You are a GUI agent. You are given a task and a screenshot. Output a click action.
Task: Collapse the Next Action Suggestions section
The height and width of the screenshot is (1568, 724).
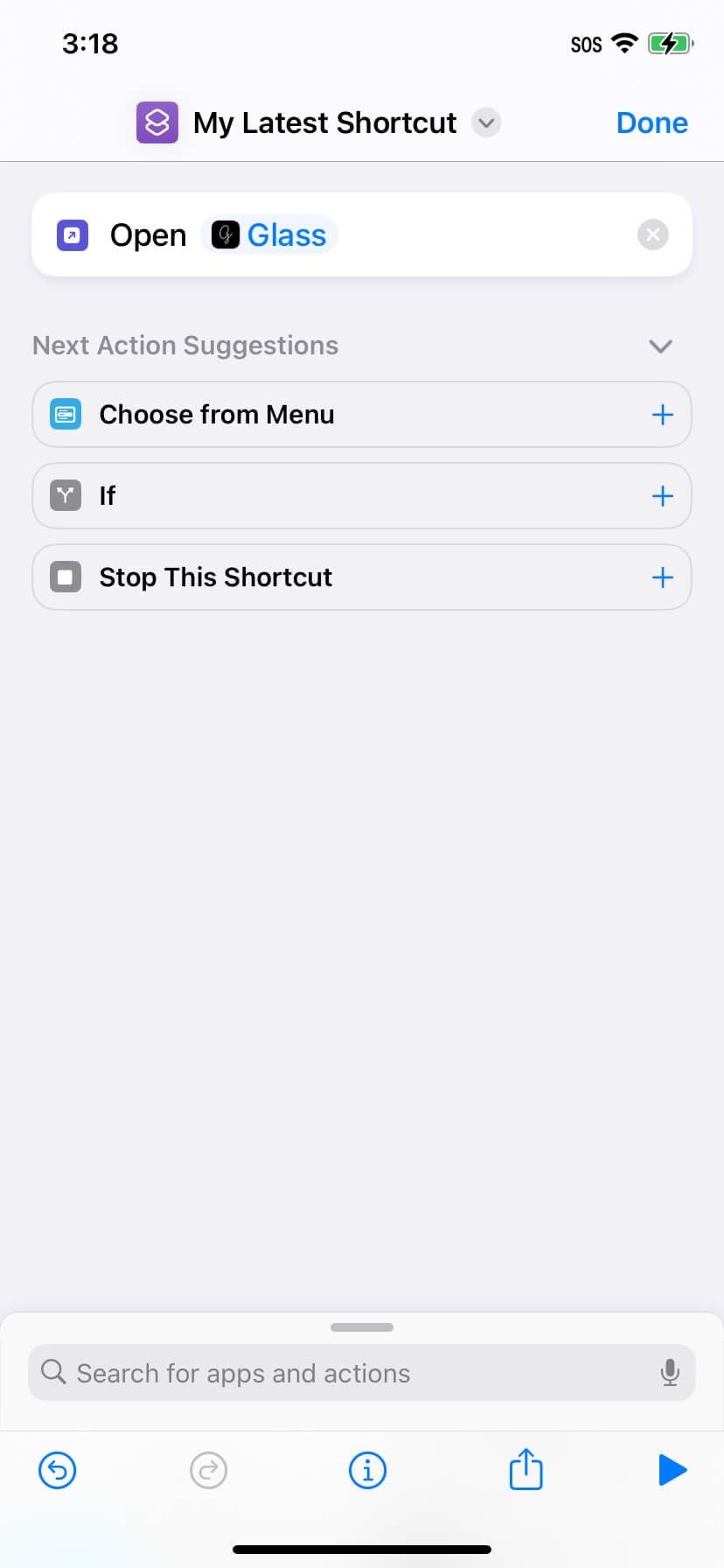coord(661,346)
